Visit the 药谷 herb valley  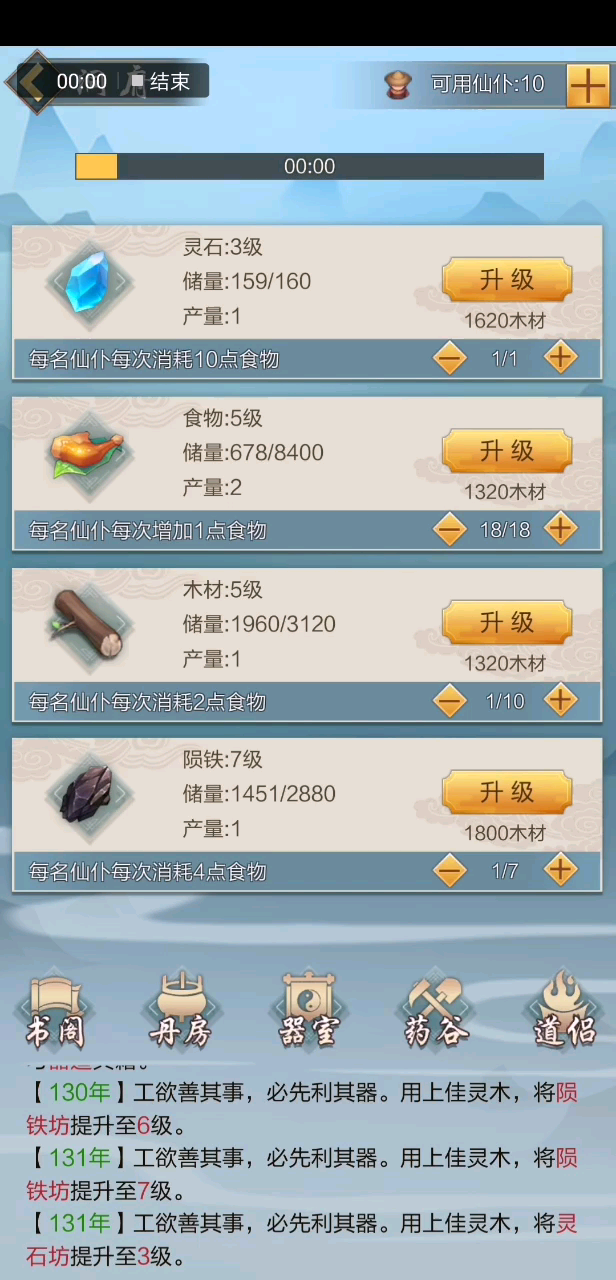pos(435,1010)
